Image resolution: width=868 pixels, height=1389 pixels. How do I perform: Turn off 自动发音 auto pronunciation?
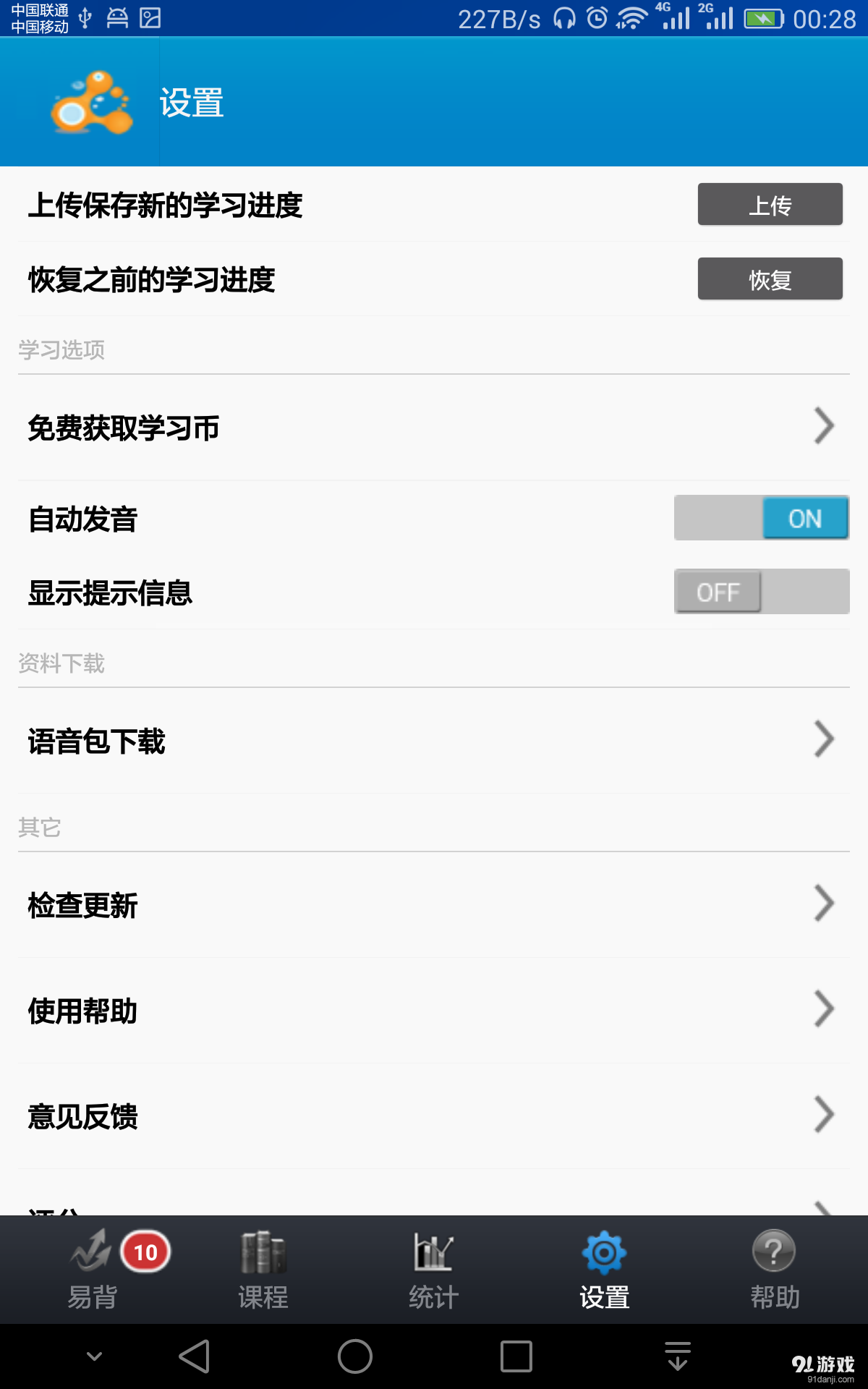coord(760,518)
